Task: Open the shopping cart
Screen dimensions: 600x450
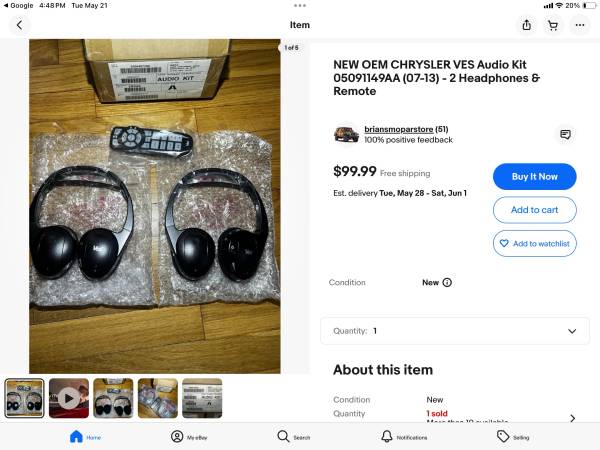Action: (x=552, y=25)
